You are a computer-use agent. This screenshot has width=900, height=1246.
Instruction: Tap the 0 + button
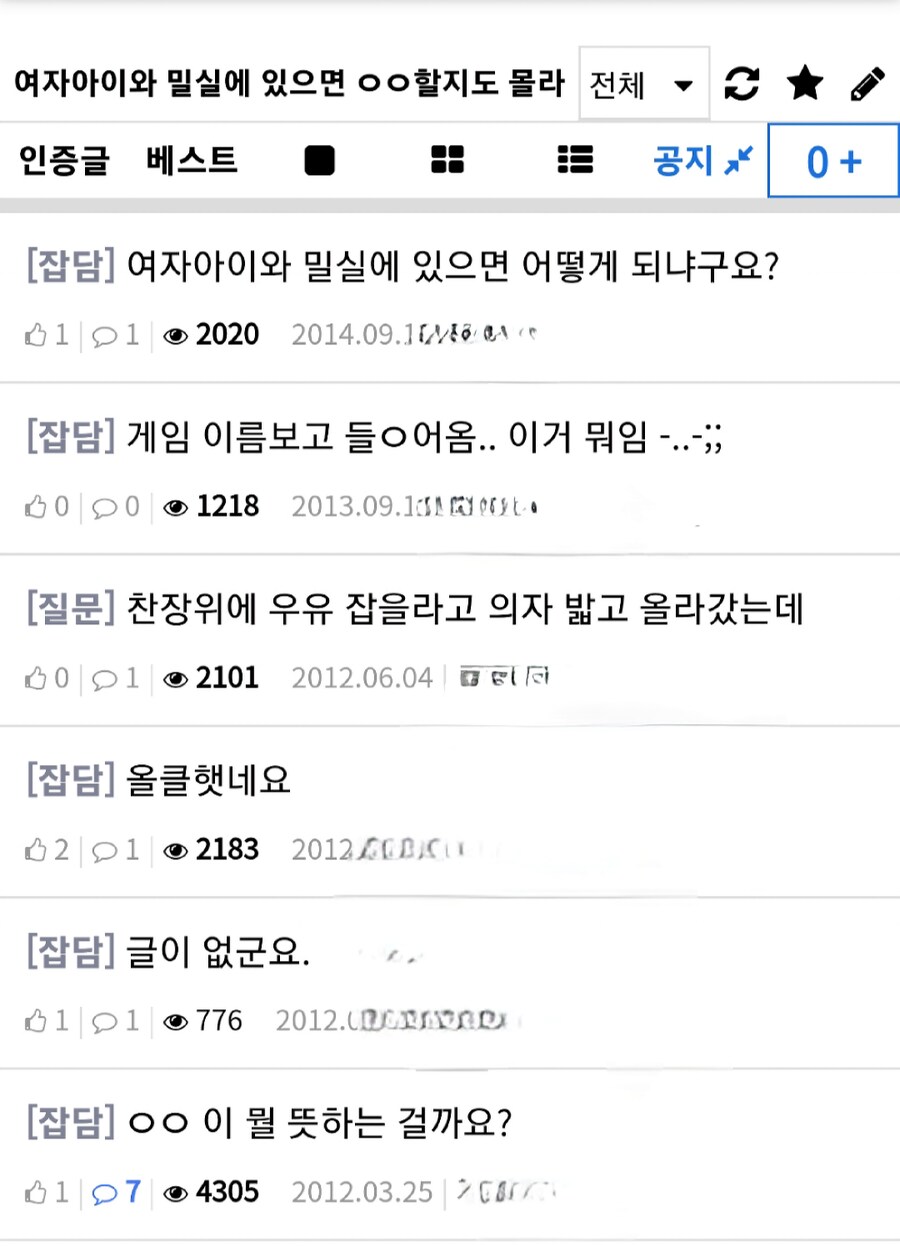click(833, 161)
